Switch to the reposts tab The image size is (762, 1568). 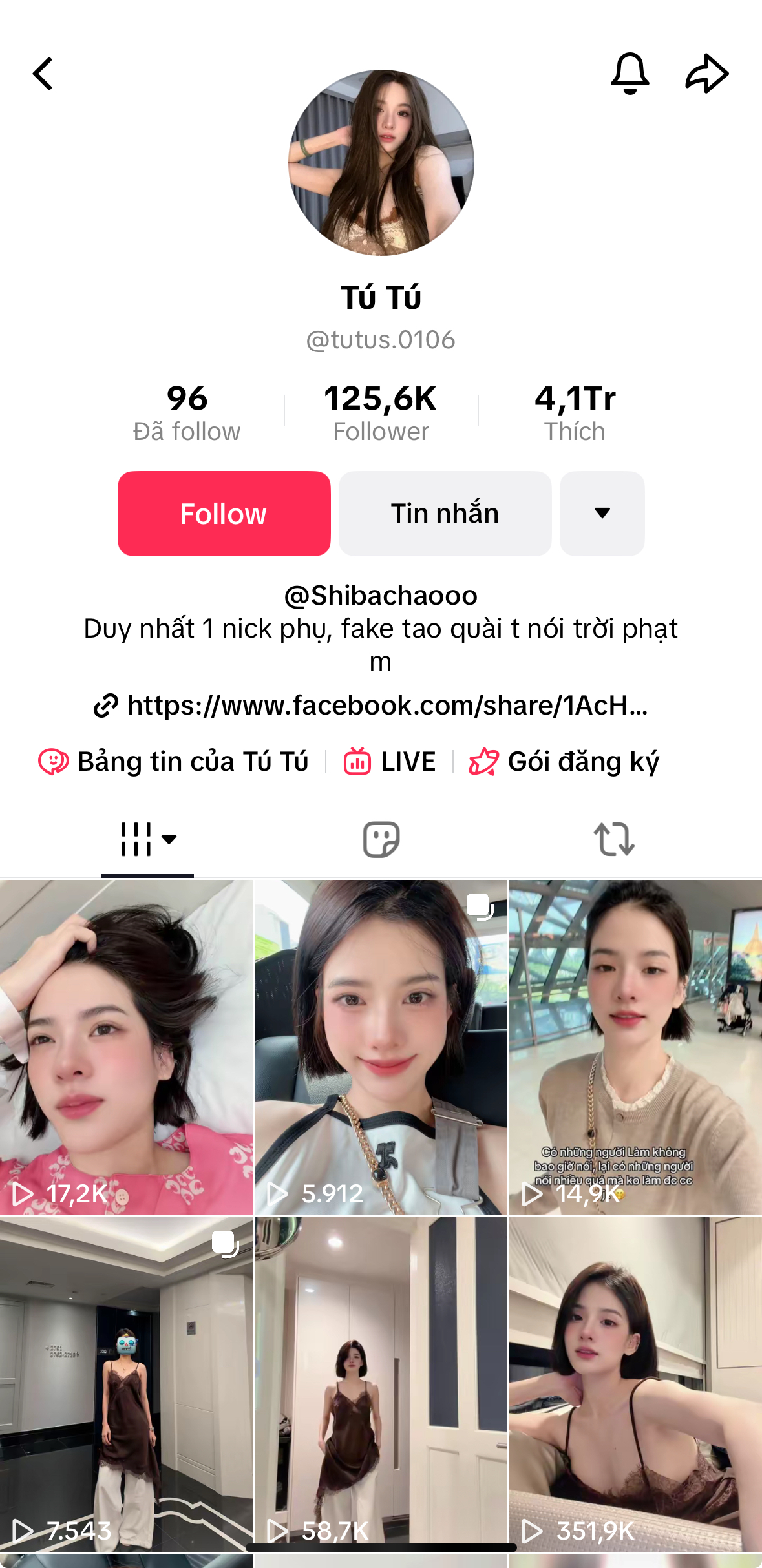[x=614, y=840]
